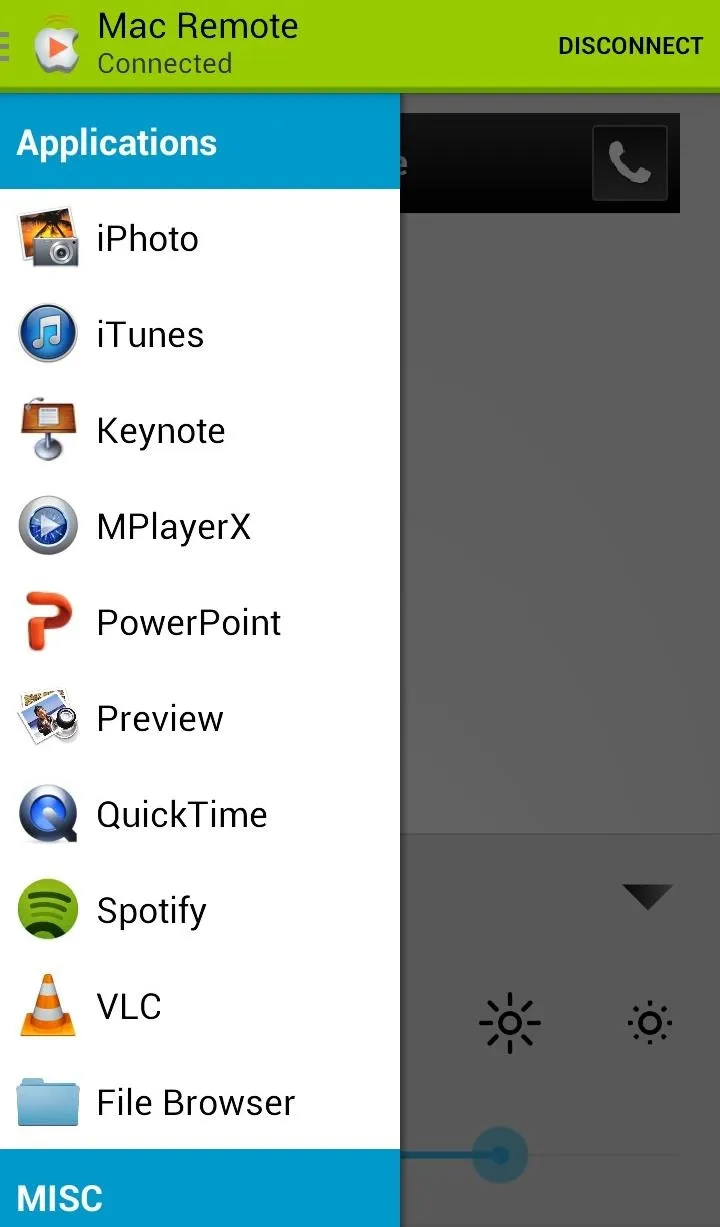Choose MPlayerX in the list
This screenshot has height=1227, width=720.
click(200, 526)
